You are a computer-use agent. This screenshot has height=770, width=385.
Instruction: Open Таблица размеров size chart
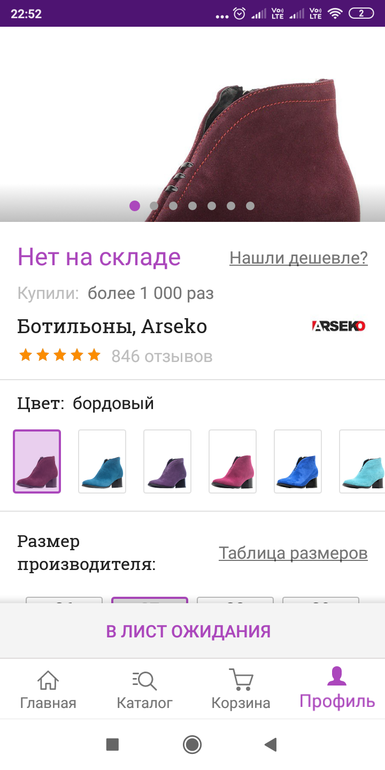(x=293, y=553)
